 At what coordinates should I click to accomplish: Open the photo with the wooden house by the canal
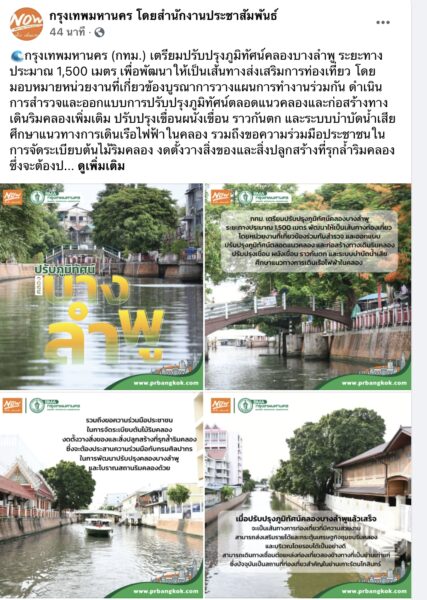pyautogui.click(x=308, y=495)
